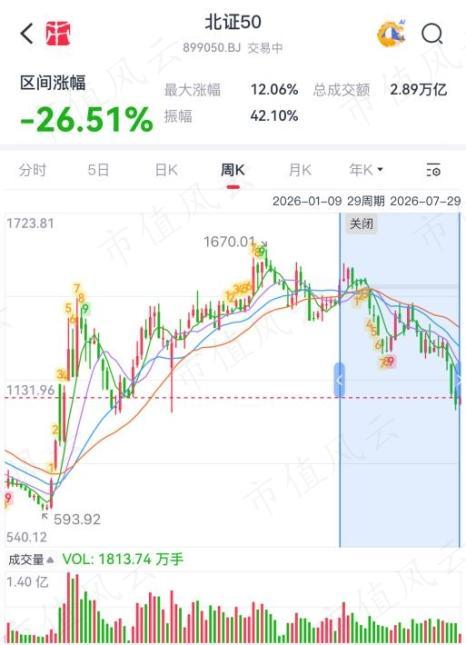Go back using the top-left arrow
This screenshot has width=466, height=645.
click(27, 33)
